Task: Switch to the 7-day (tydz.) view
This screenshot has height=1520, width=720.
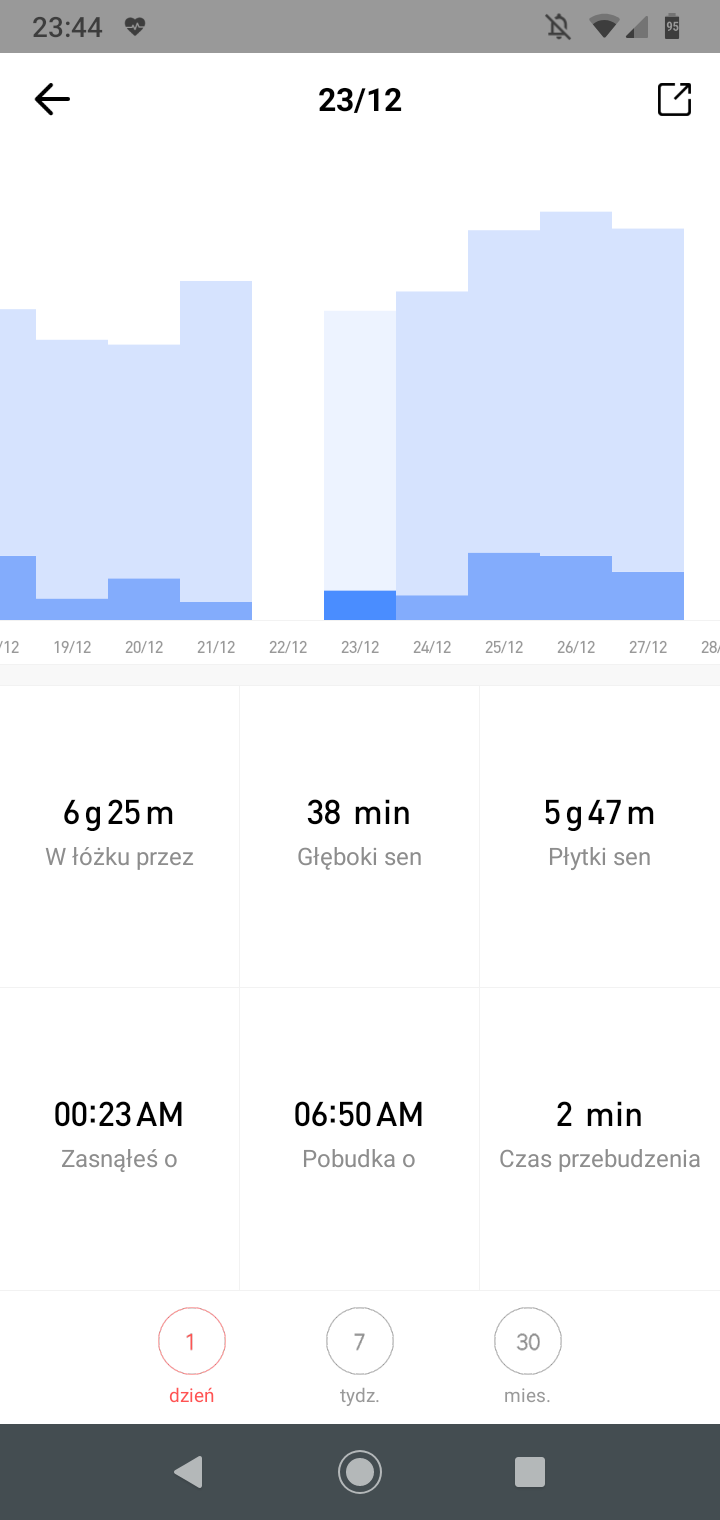Action: [x=360, y=1341]
